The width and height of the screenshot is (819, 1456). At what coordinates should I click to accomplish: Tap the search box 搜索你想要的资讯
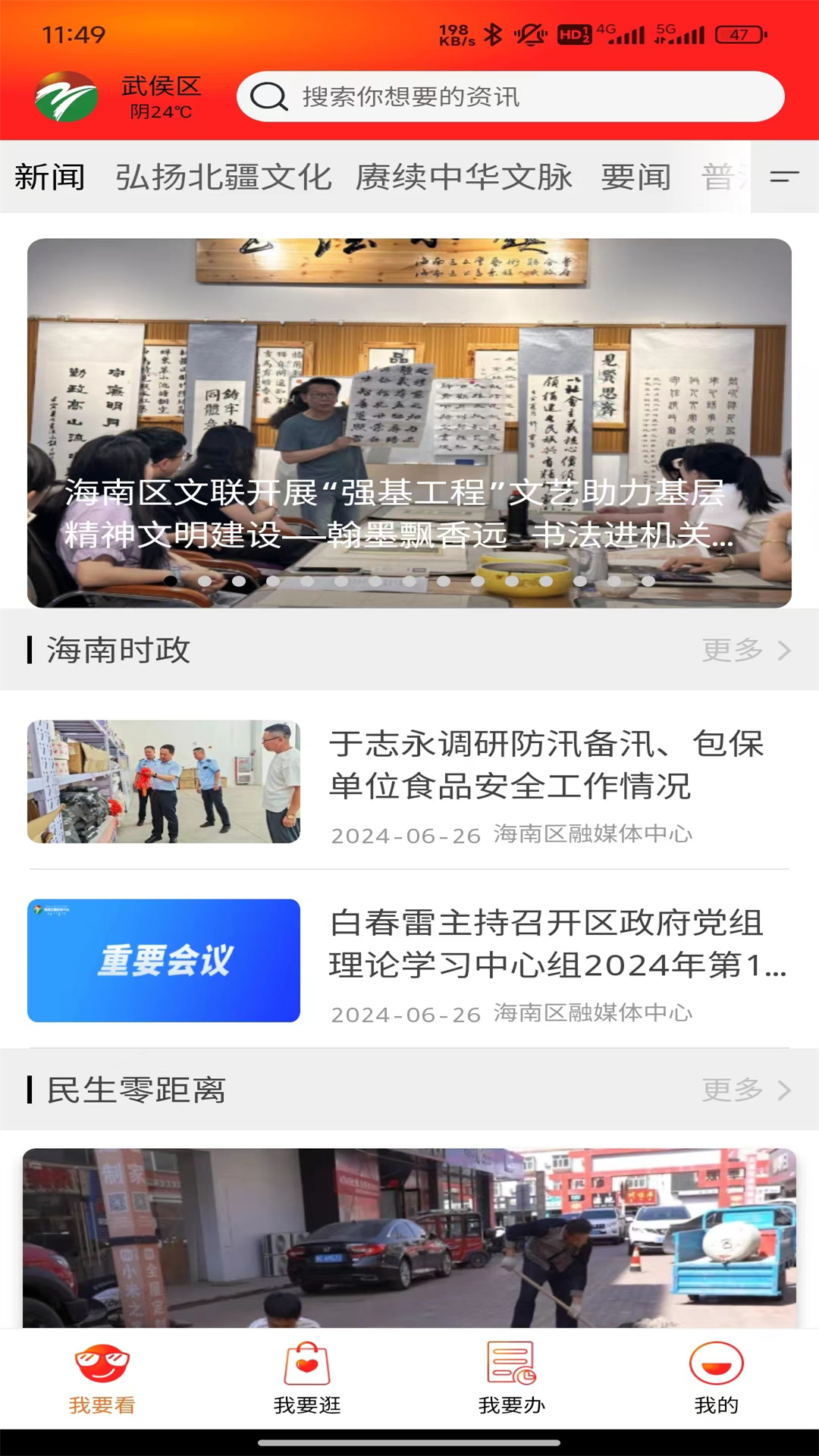pos(510,97)
